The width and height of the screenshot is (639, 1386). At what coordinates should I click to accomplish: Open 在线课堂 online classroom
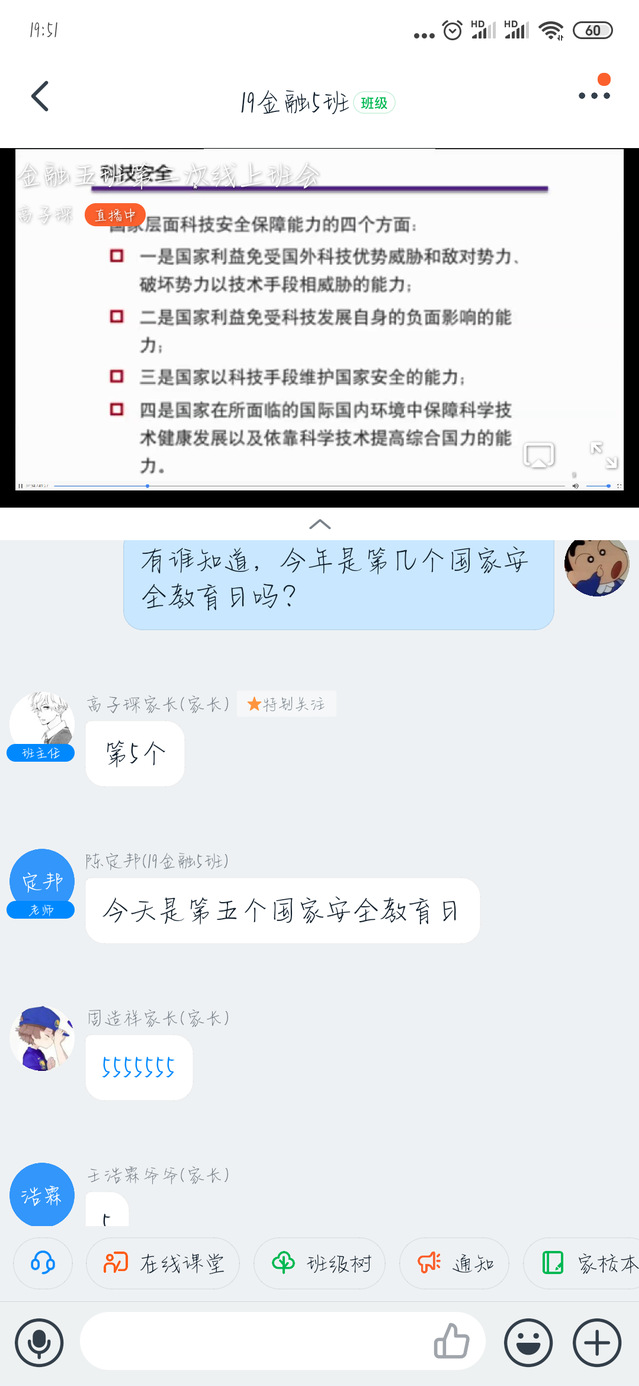(164, 1263)
